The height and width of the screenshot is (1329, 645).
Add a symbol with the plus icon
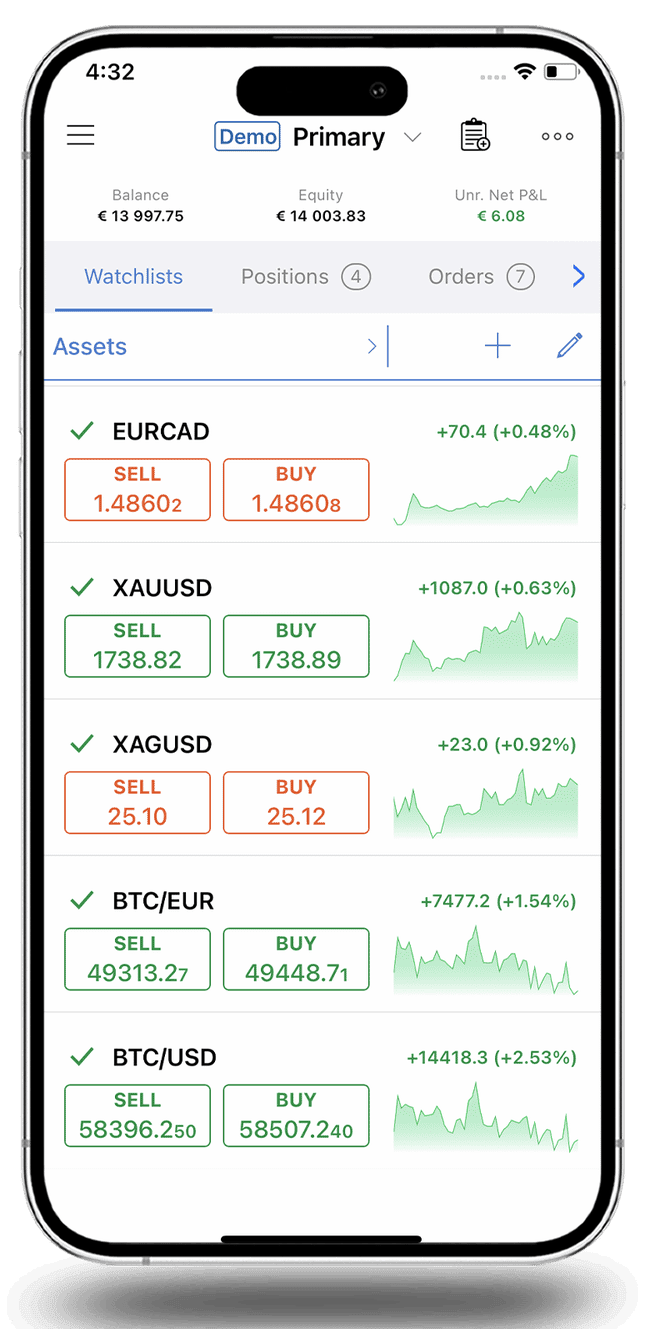coord(497,347)
